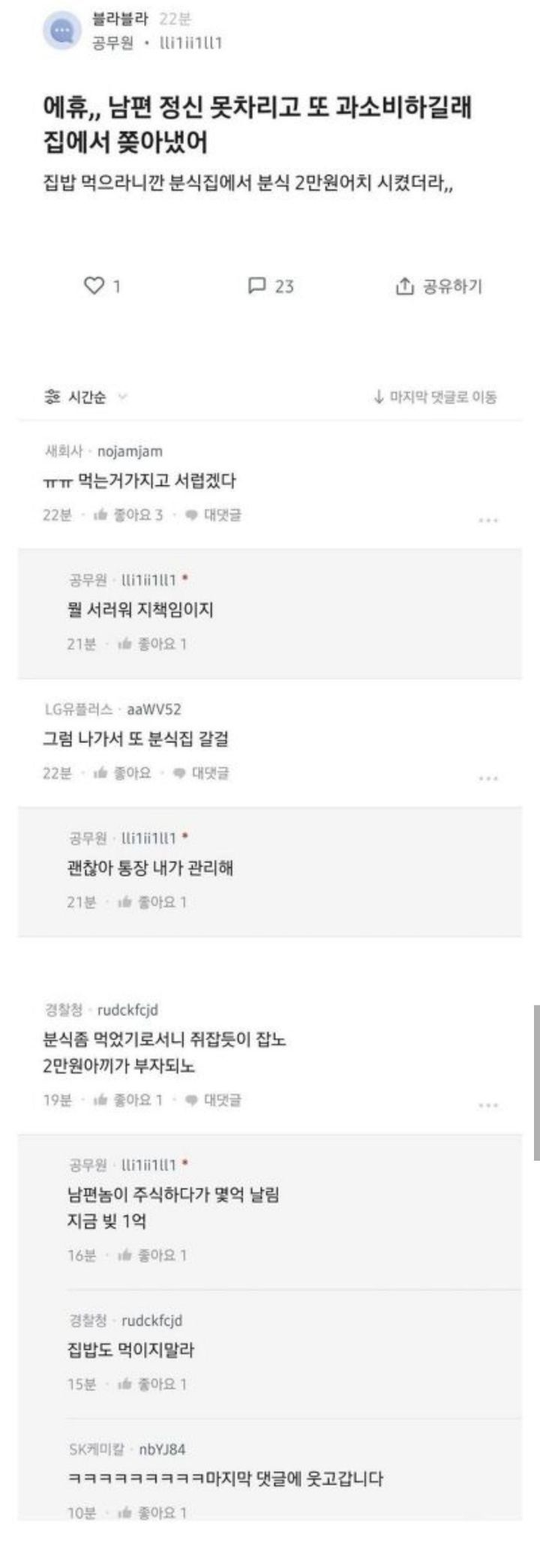Like the reply '괜찮아 통장 내가 관리해'

pos(152,902)
